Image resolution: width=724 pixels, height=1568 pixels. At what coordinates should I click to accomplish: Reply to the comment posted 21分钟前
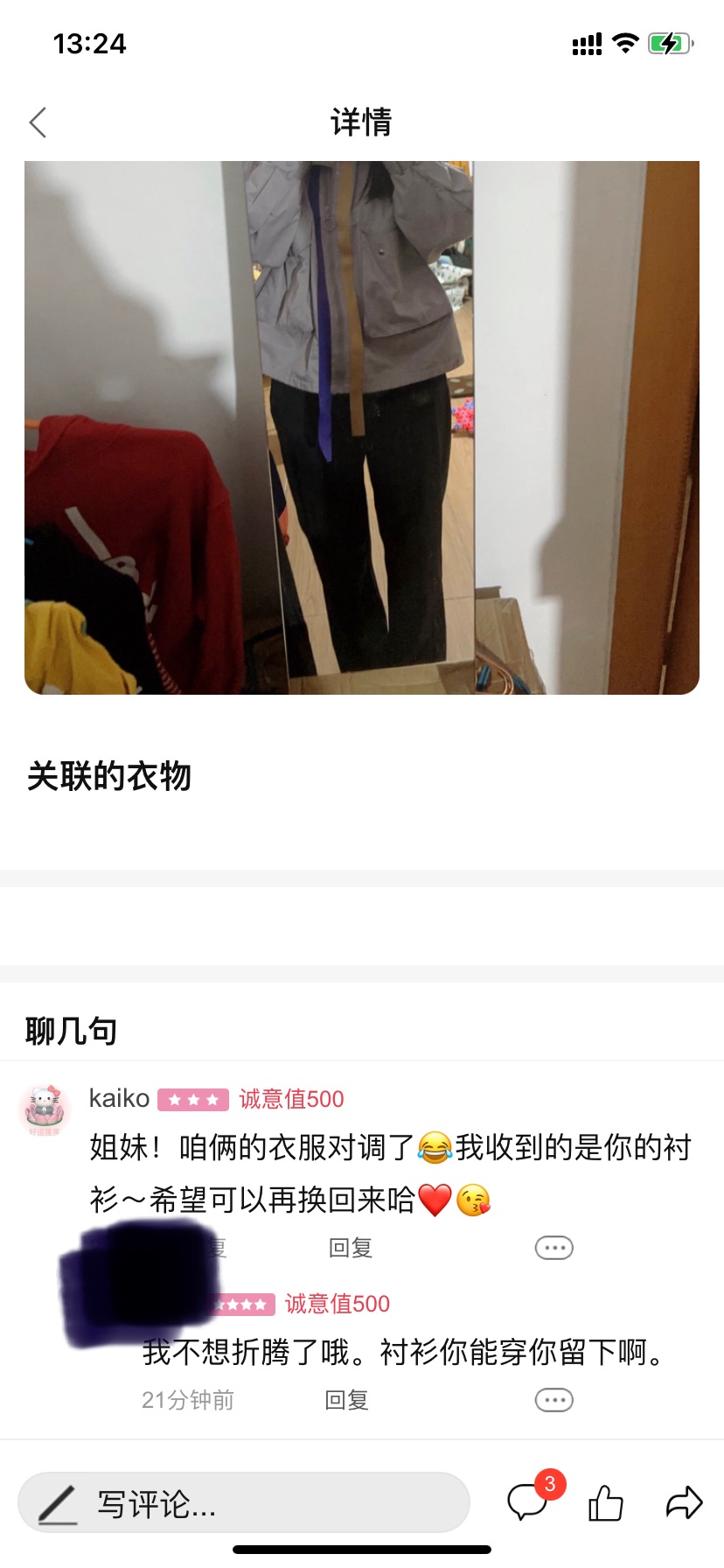[x=346, y=1400]
